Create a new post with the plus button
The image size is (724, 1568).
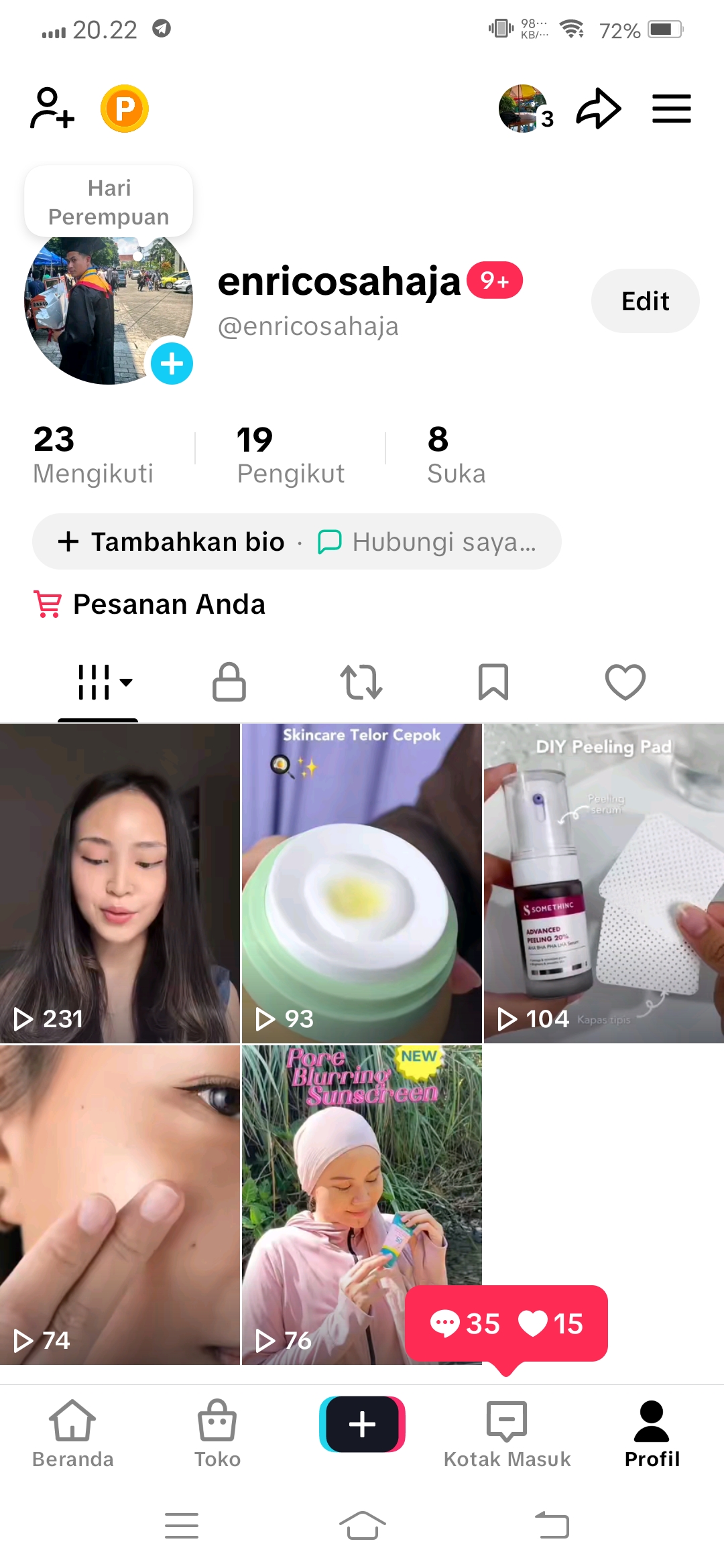pyautogui.click(x=362, y=1424)
